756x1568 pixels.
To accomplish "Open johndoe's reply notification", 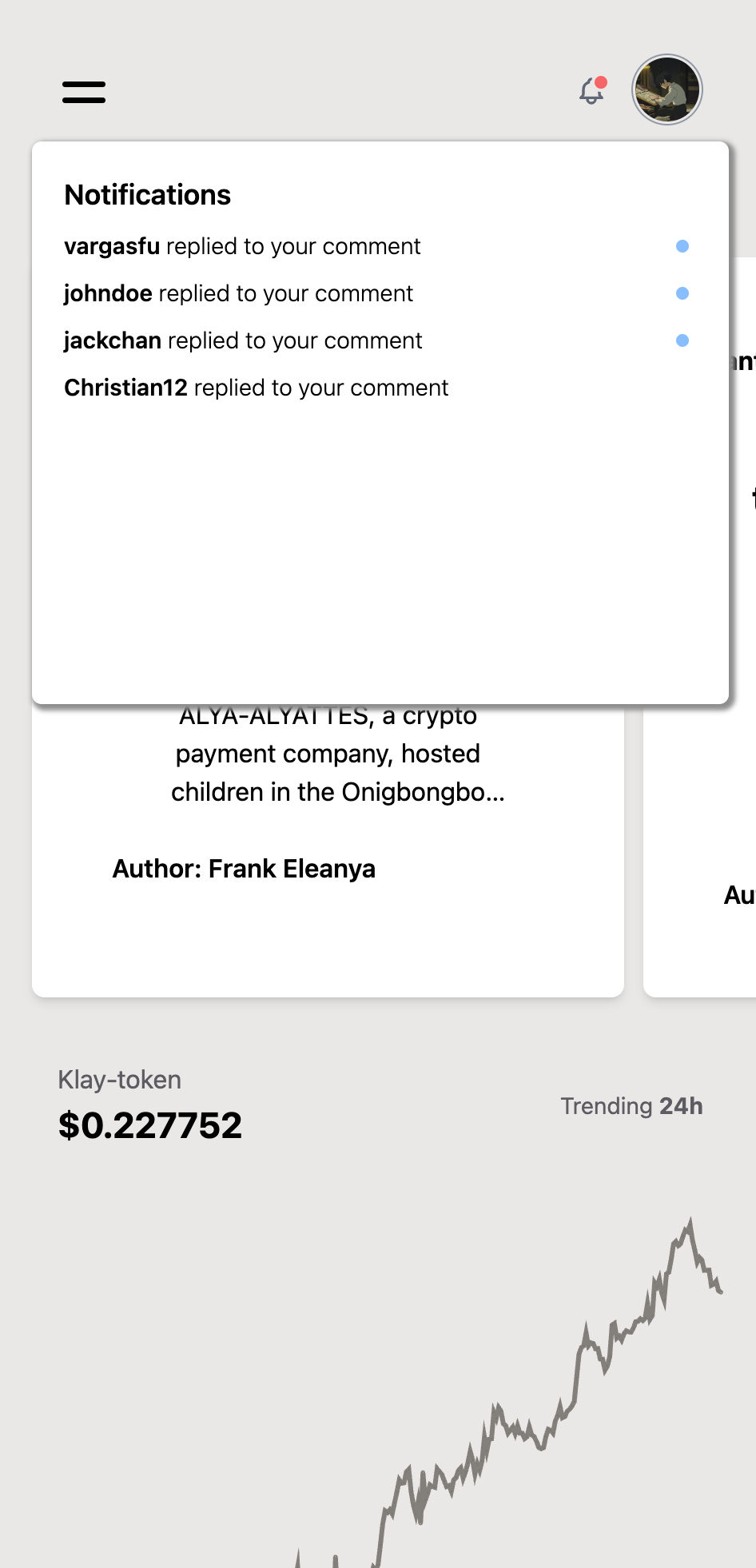I will [238, 293].
